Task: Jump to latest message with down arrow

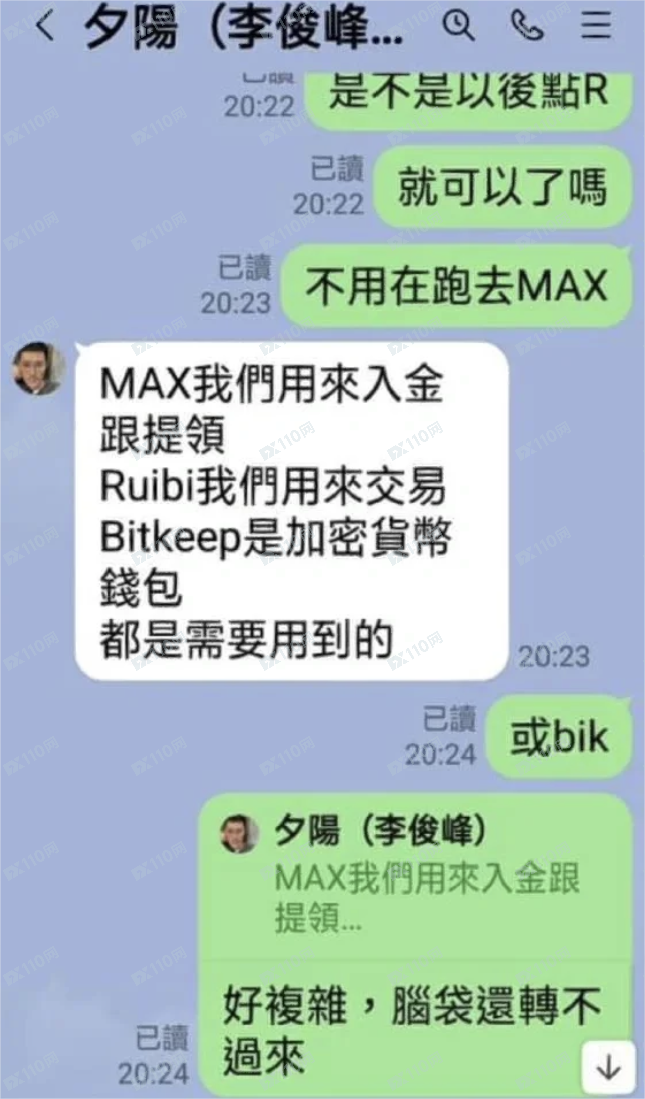Action: [608, 1067]
